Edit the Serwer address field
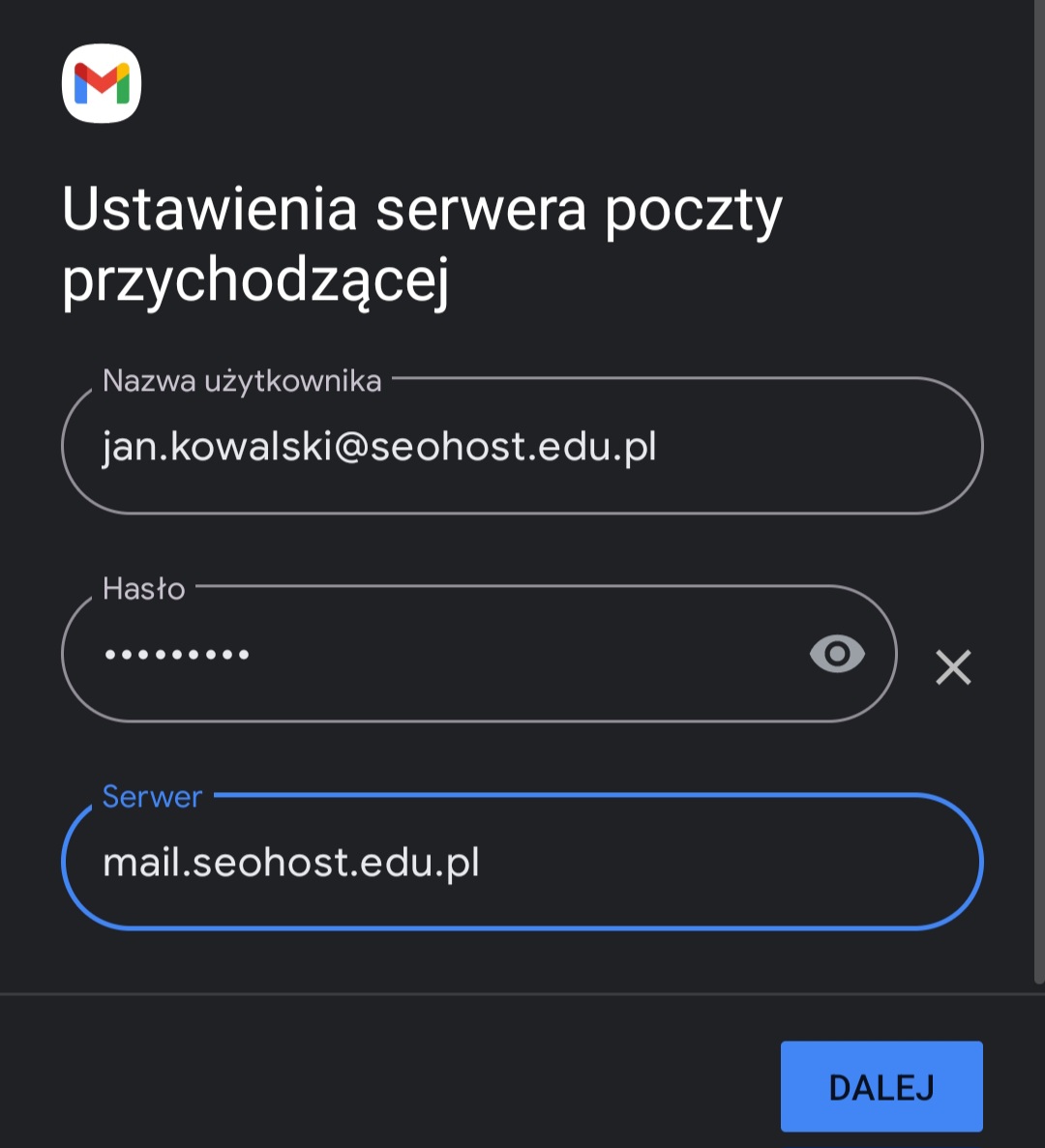 (x=522, y=862)
